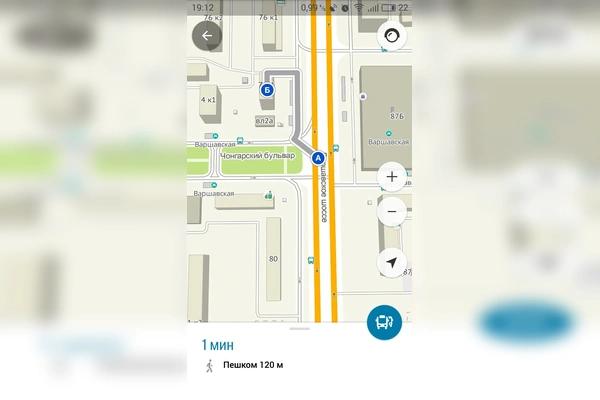Select route start marker A
This screenshot has width=600, height=400.
click(318, 158)
